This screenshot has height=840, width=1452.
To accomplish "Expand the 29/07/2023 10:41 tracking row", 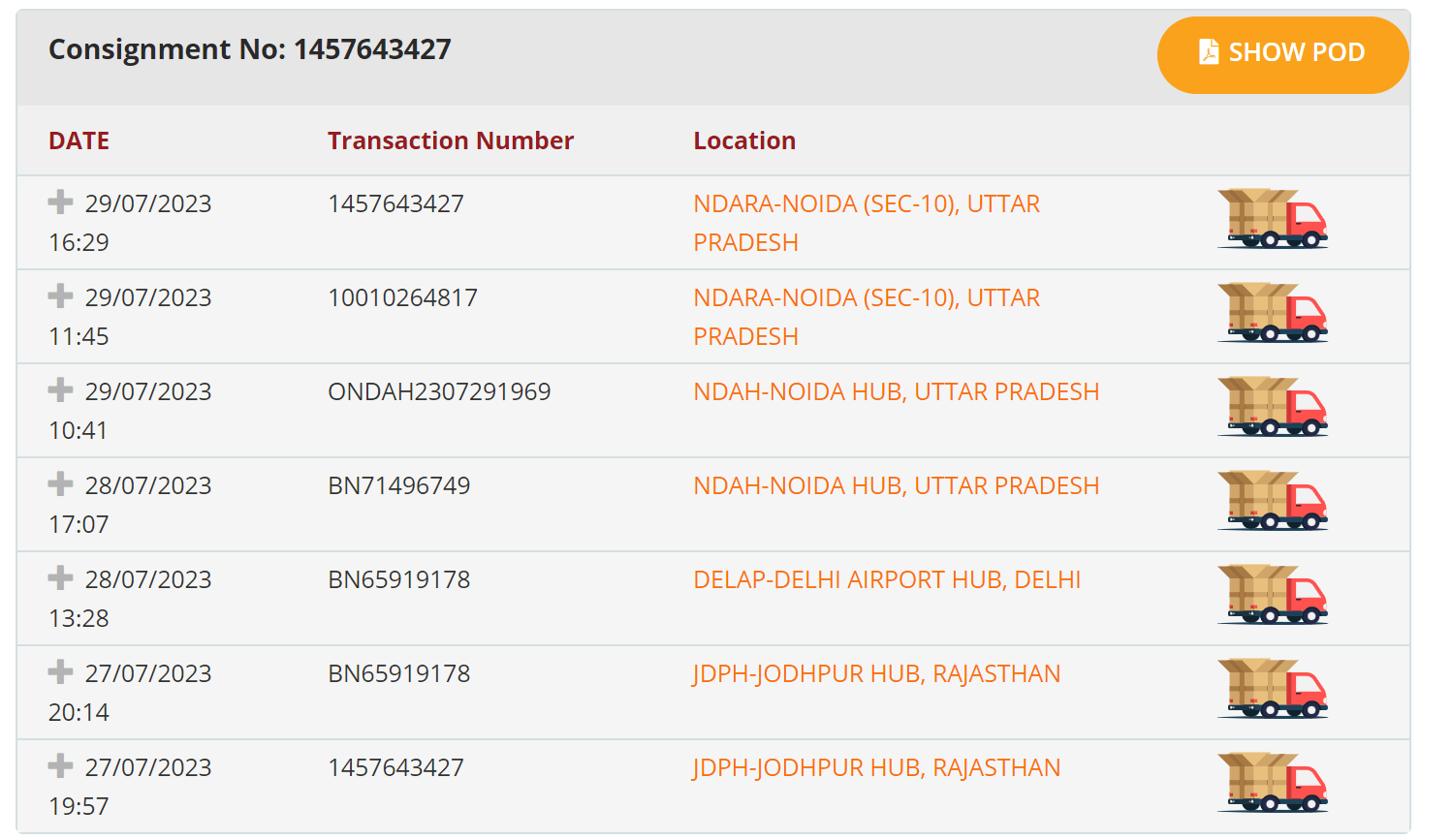I will [60, 389].
